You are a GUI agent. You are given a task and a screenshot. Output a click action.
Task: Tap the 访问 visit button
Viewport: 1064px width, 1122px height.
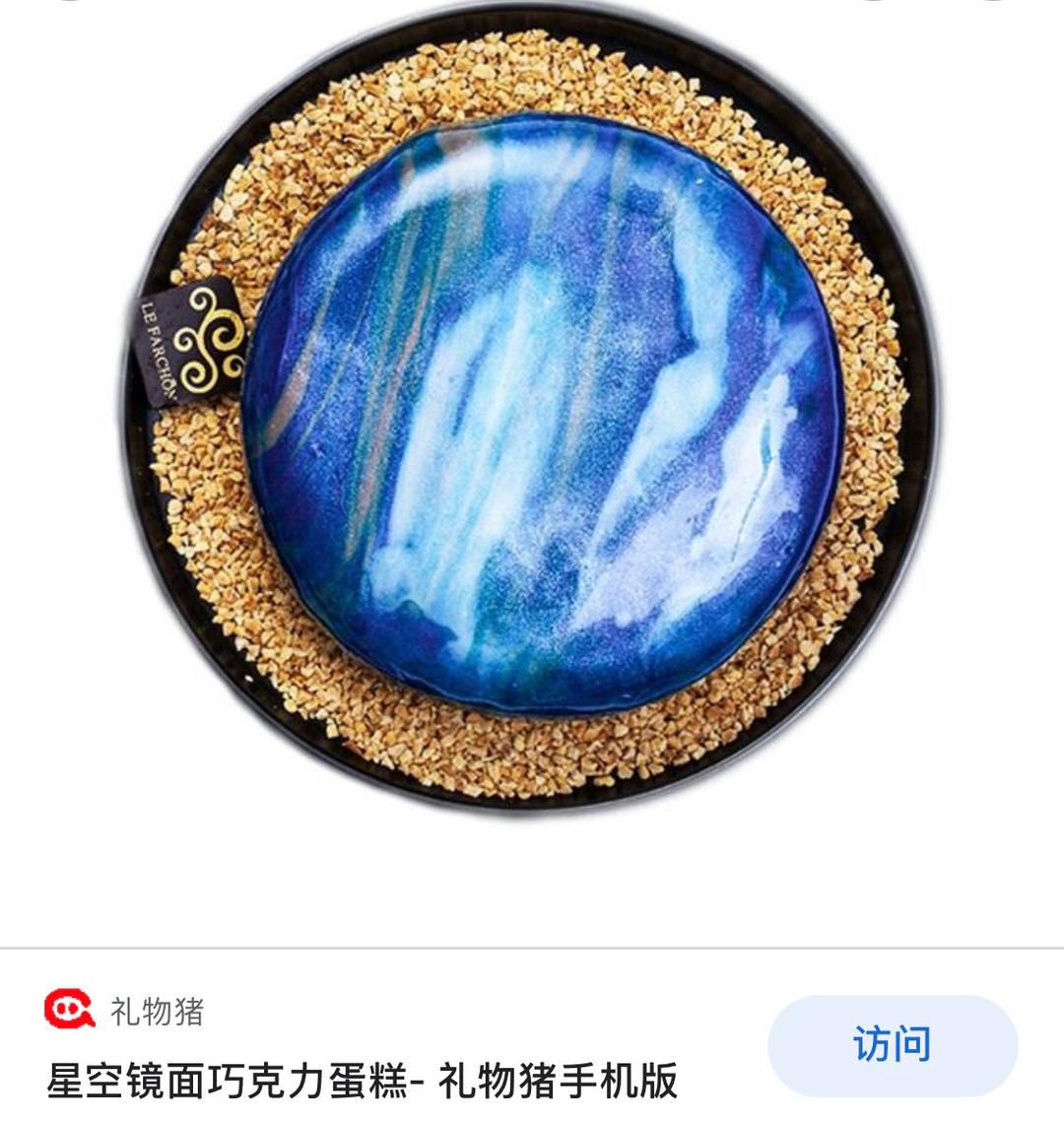(x=892, y=1045)
